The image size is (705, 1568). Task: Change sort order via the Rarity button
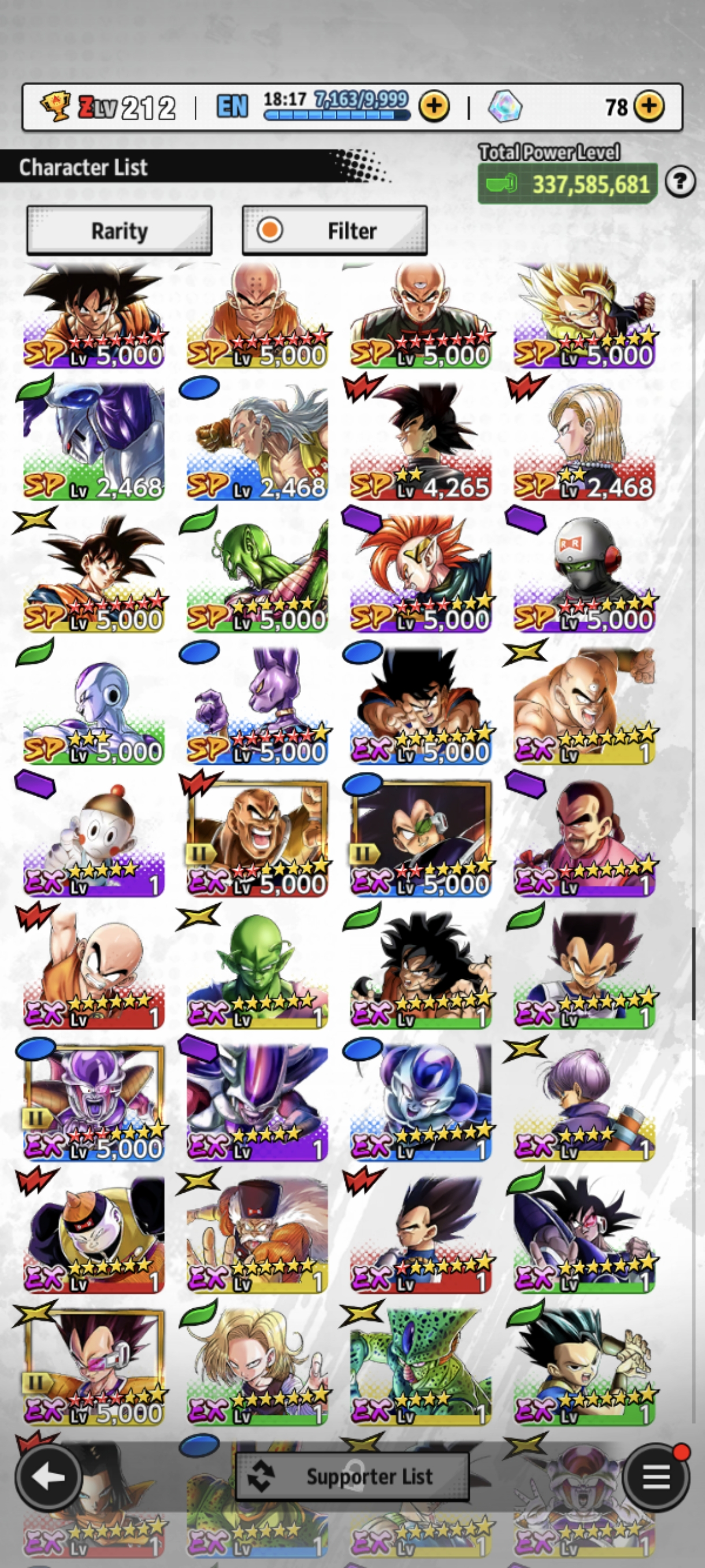click(x=119, y=231)
